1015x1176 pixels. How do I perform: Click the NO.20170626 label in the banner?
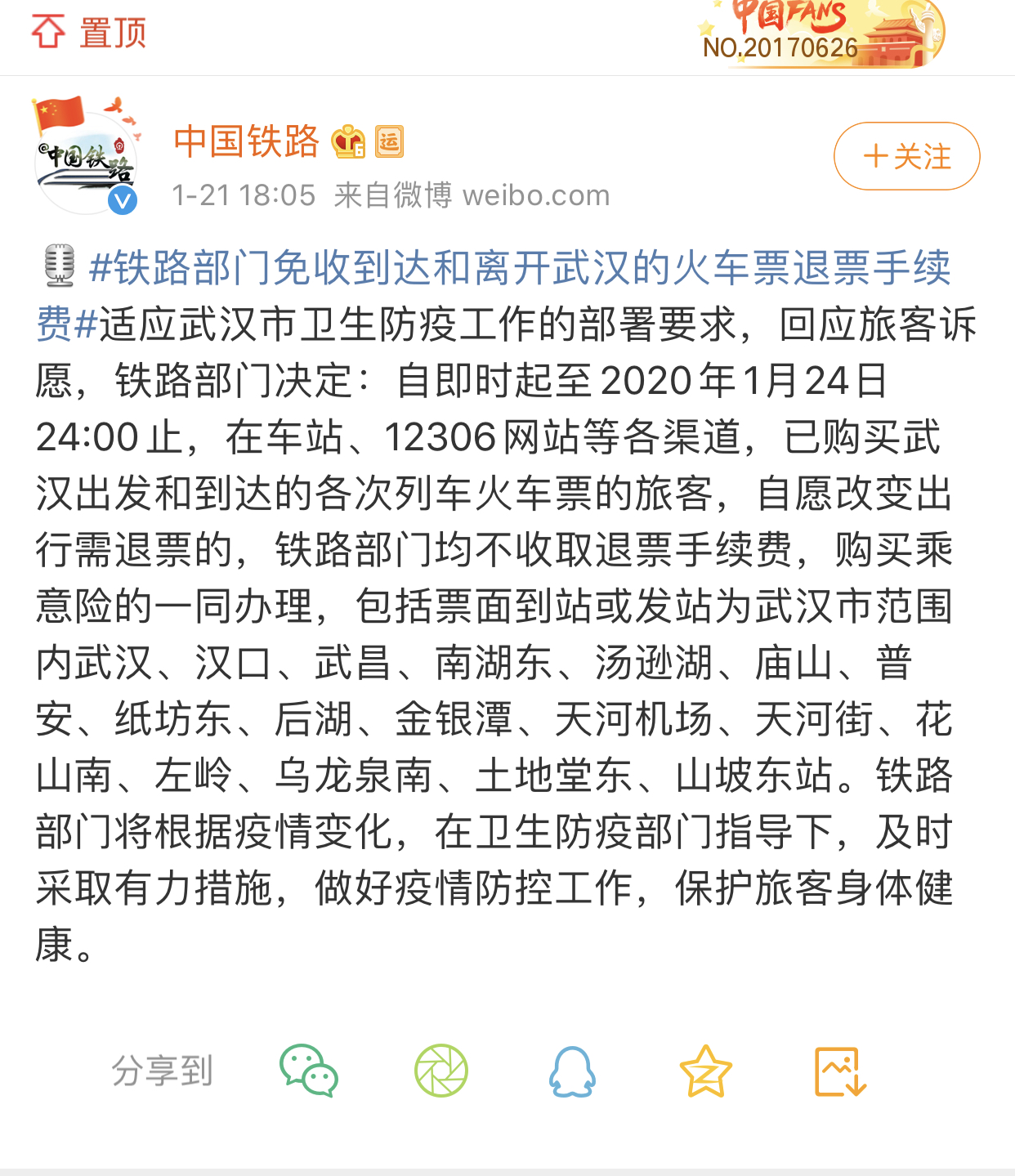(781, 48)
